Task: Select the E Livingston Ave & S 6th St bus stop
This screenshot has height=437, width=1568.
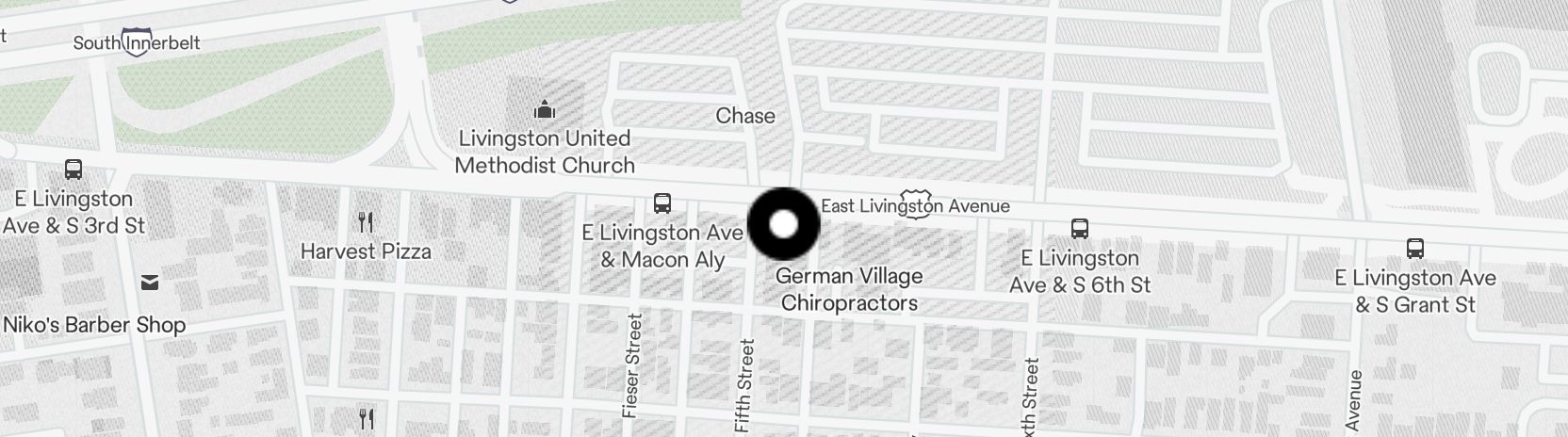Action: pyautogui.click(x=1080, y=228)
